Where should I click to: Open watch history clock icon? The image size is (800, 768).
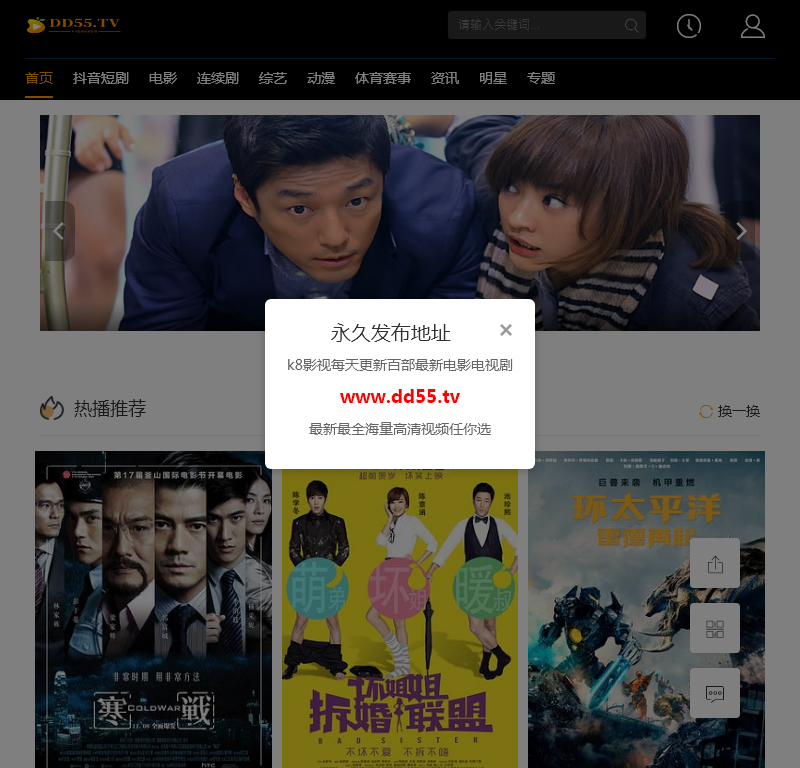click(689, 26)
